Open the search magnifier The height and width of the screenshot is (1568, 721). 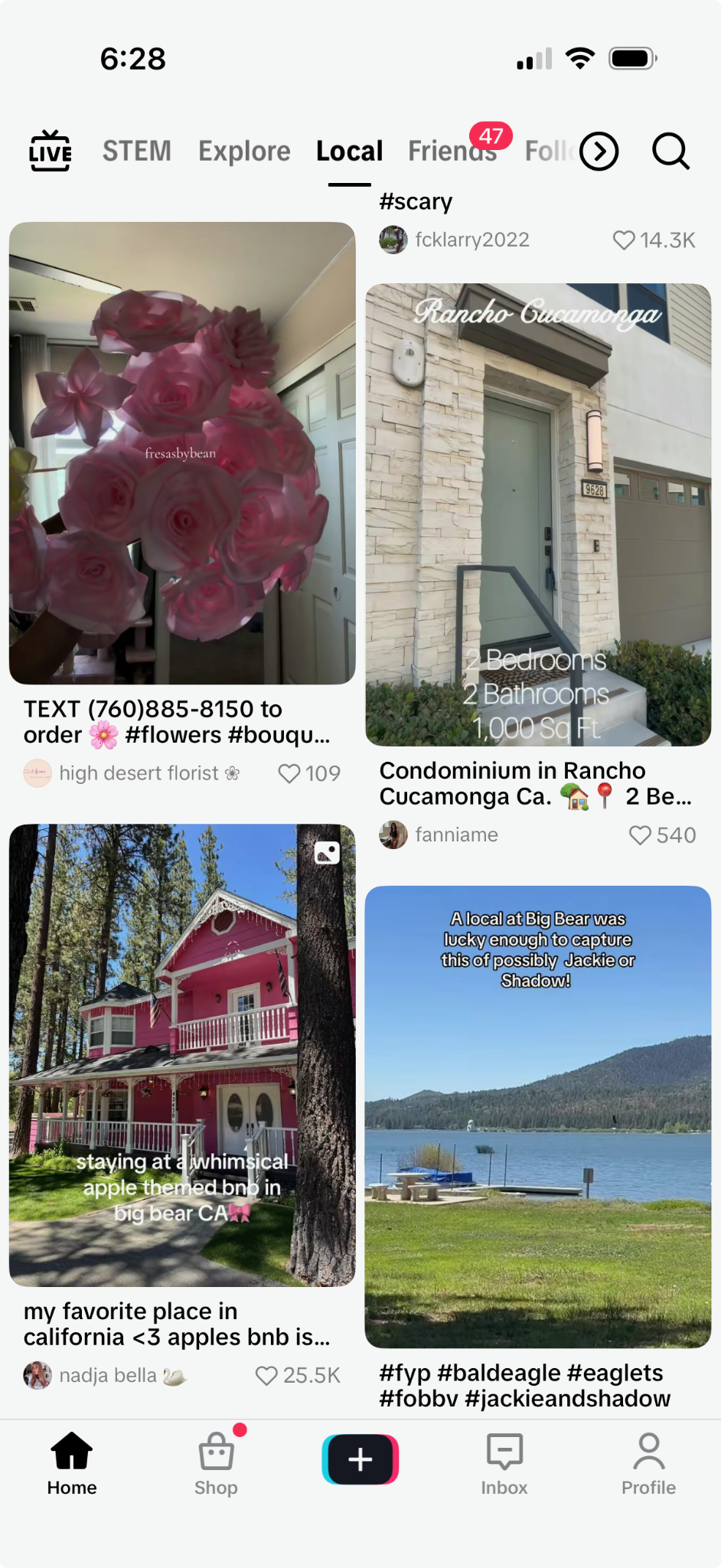pyautogui.click(x=670, y=151)
